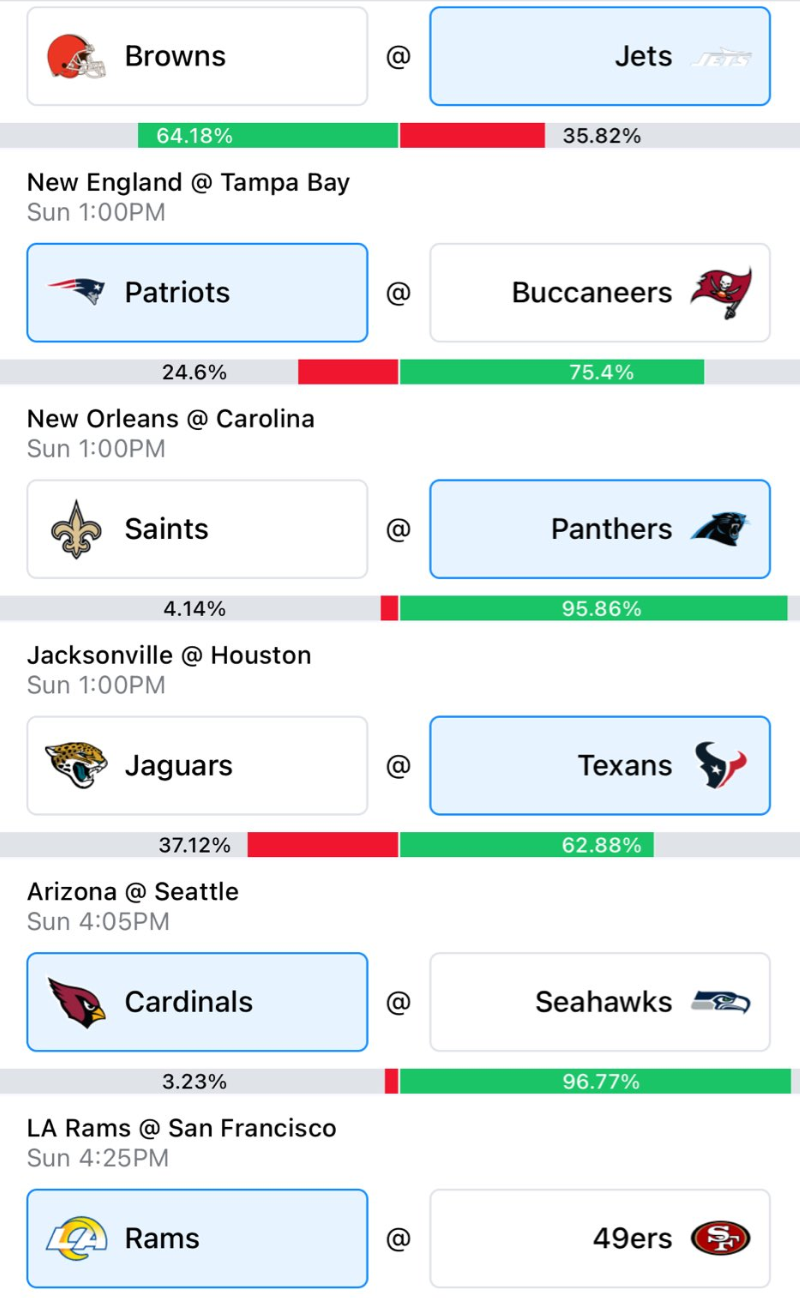This screenshot has width=800, height=1298.
Task: Pick the Seahawks to win
Action: 600,1002
